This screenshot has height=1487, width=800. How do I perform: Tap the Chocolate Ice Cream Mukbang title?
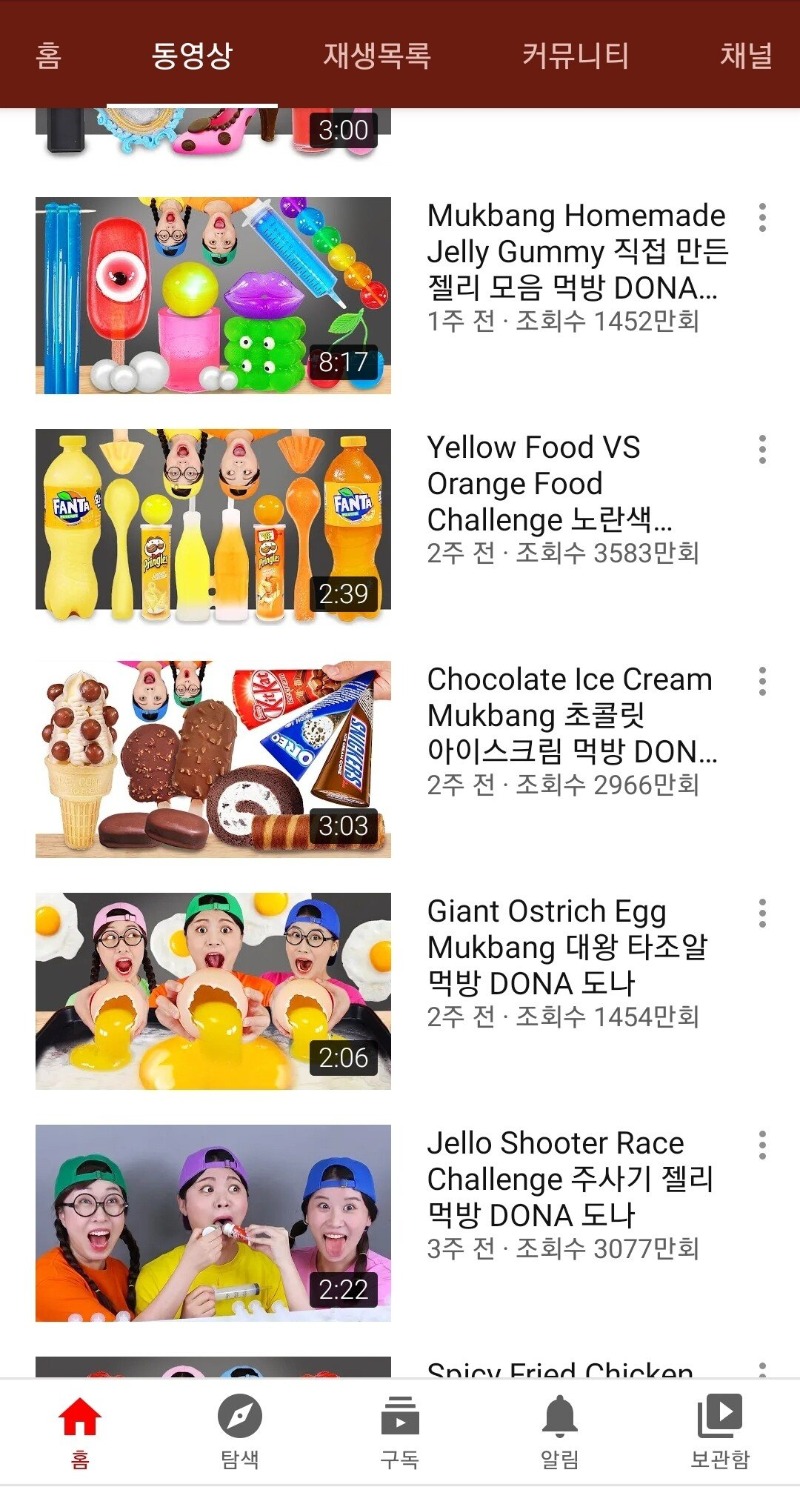[570, 716]
